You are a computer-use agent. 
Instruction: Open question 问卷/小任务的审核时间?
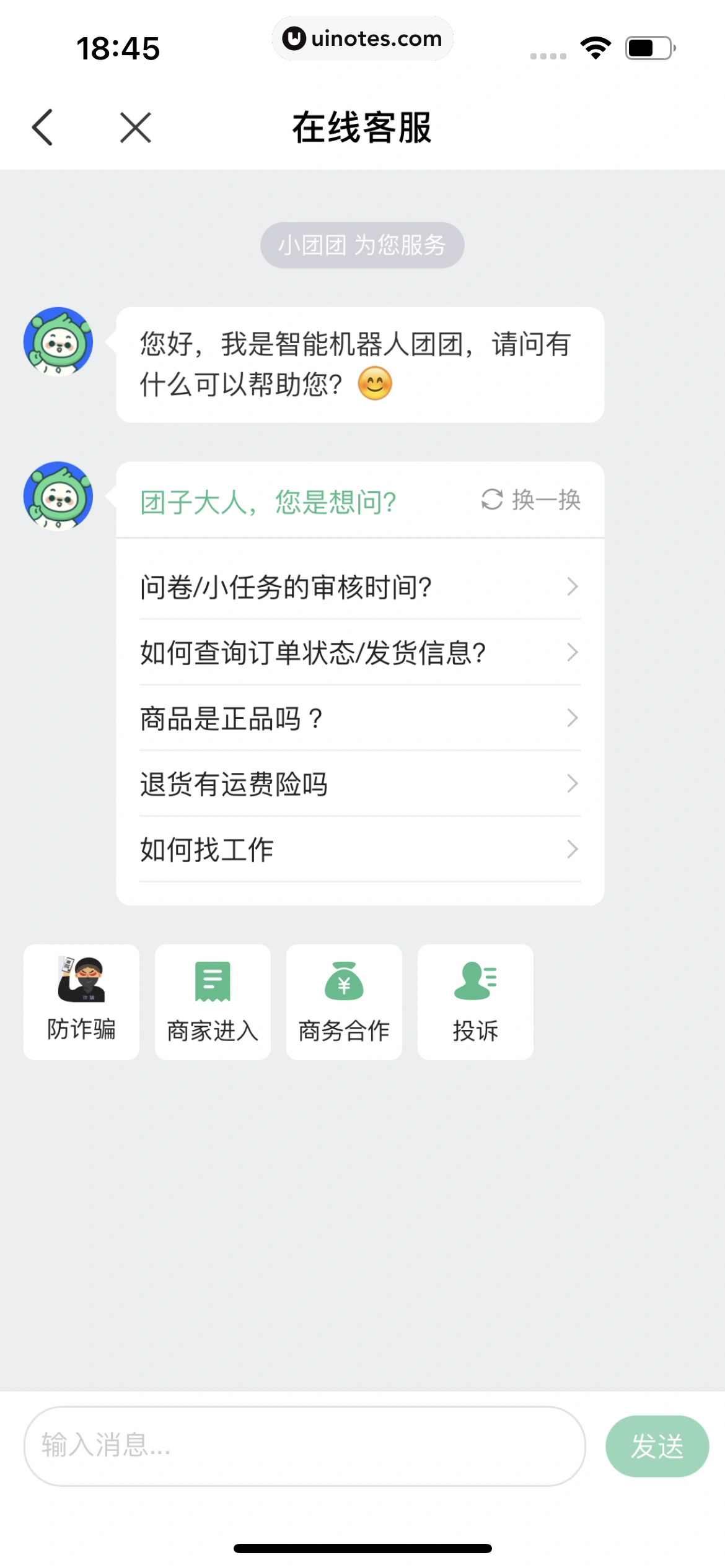click(359, 586)
